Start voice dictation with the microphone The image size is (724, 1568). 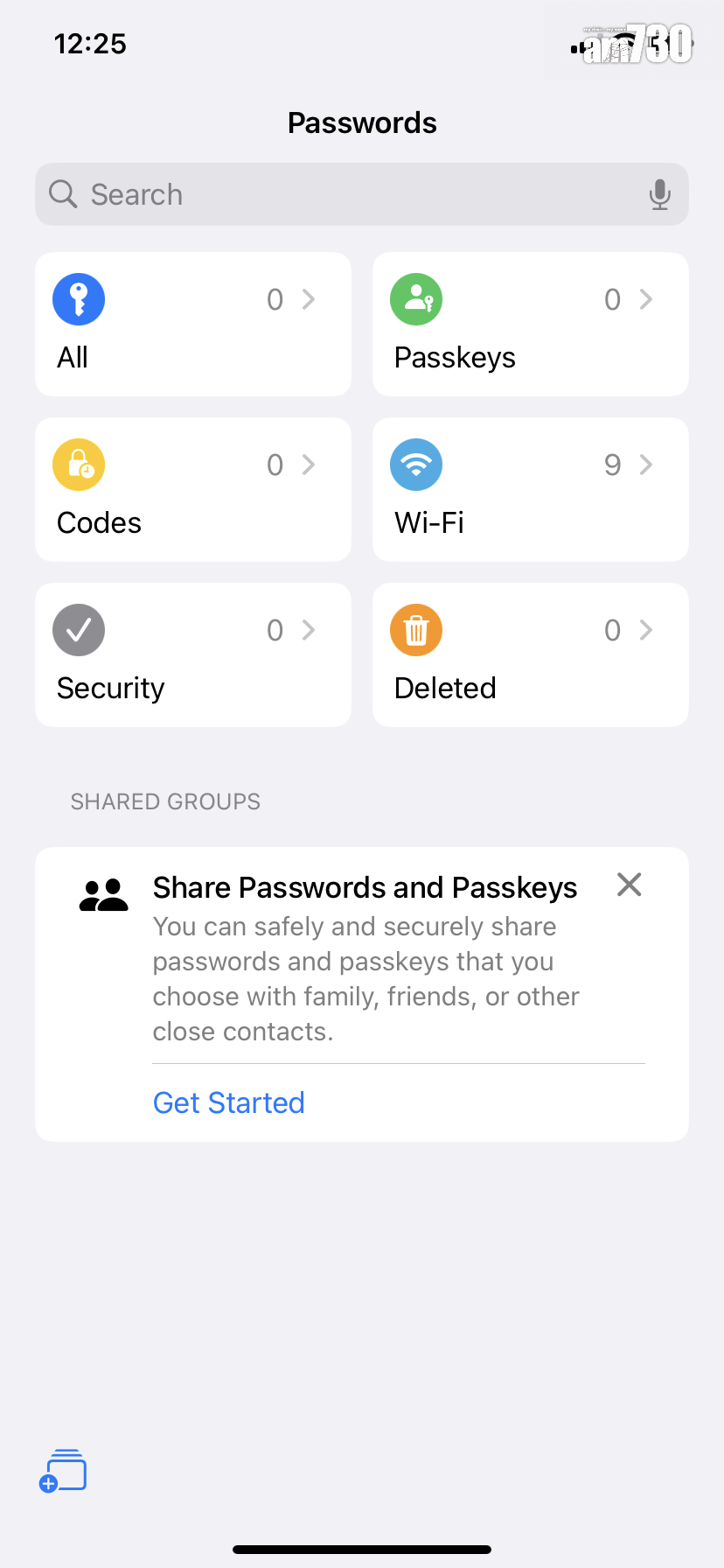pyautogui.click(x=660, y=194)
